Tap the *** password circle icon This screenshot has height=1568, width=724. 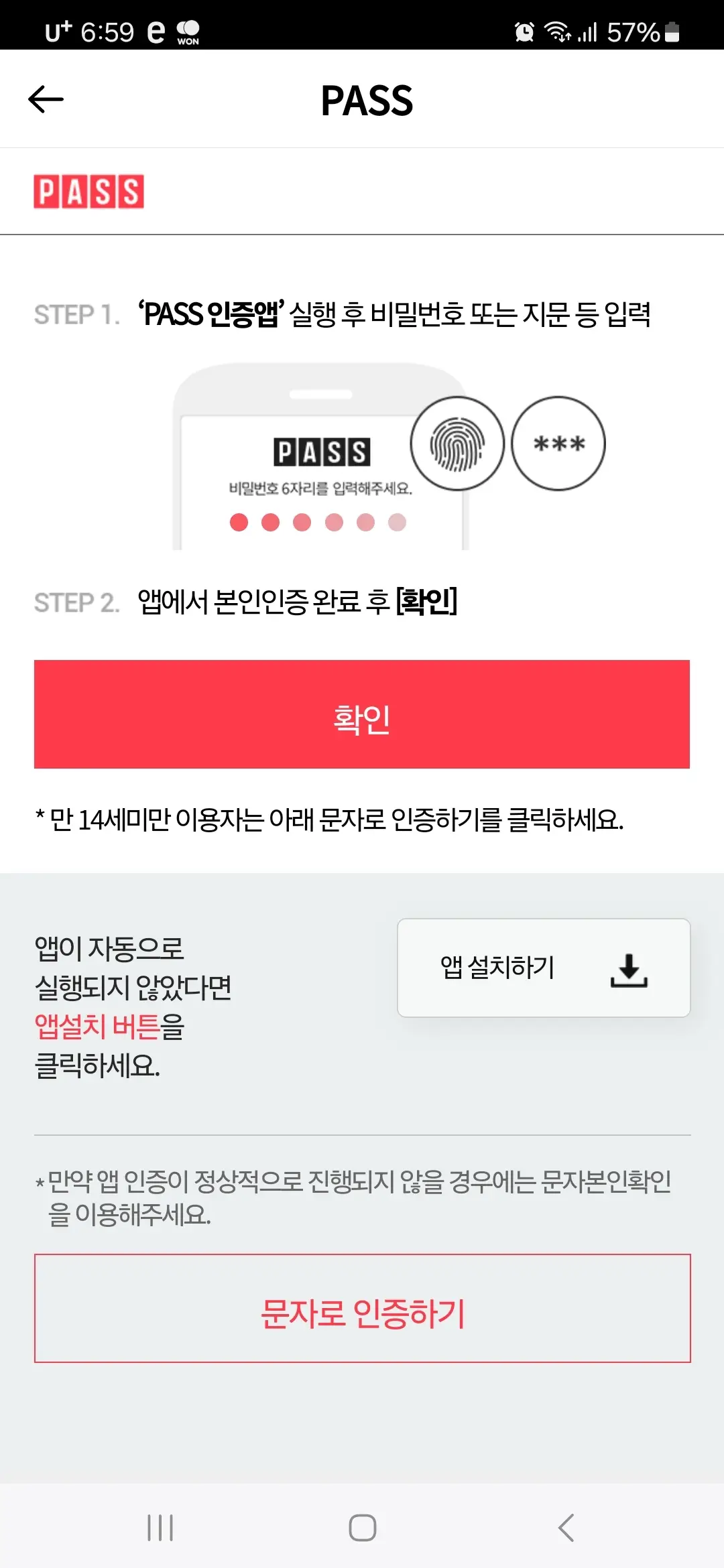(x=558, y=443)
